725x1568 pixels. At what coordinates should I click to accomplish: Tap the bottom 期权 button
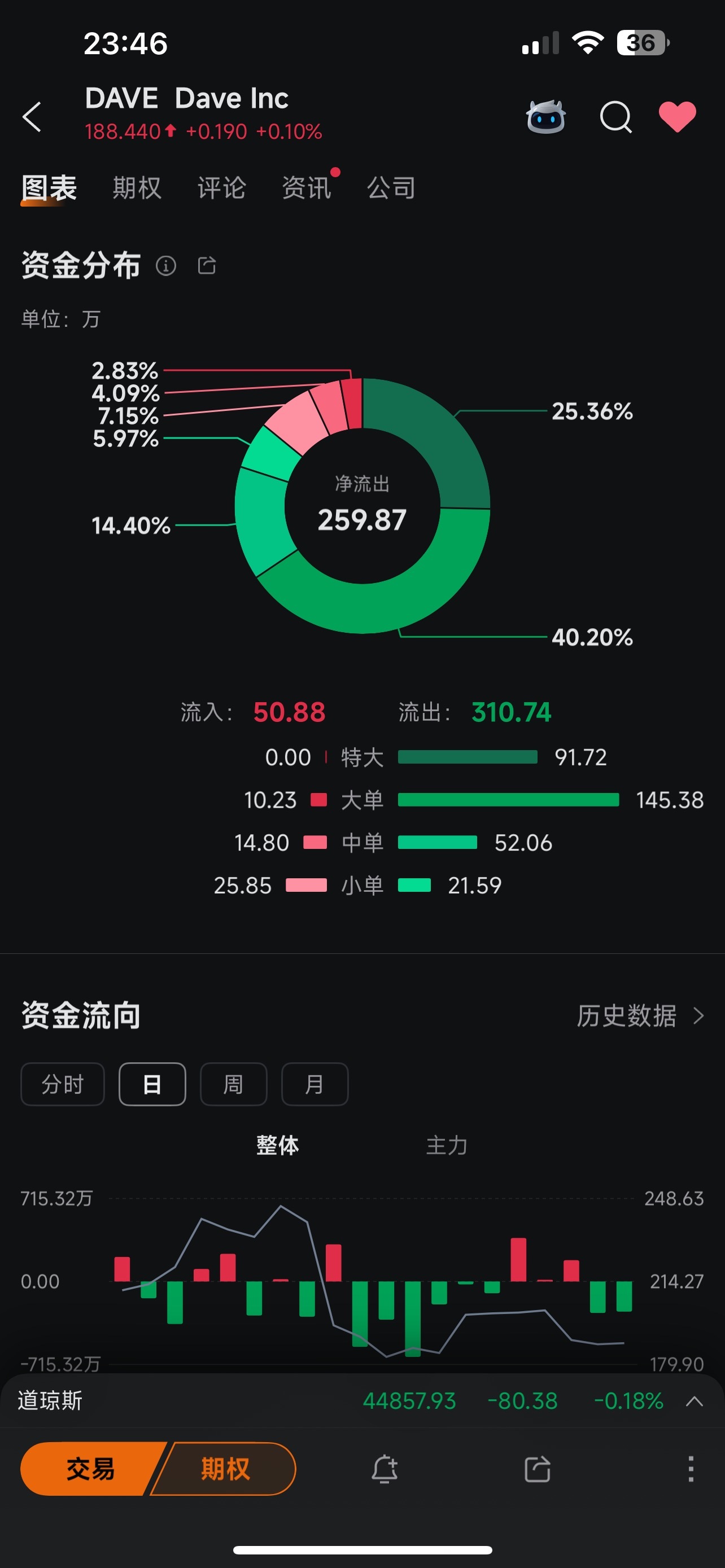click(225, 1469)
